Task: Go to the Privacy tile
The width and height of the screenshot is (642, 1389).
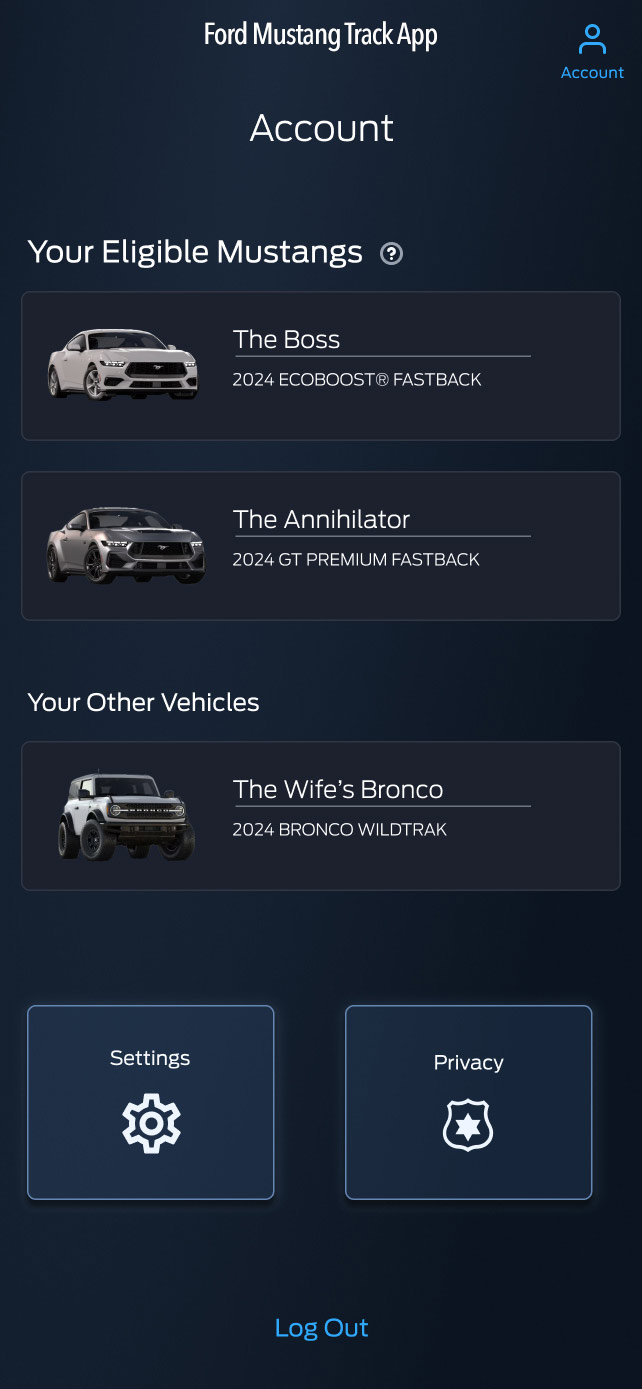Action: pyautogui.click(x=468, y=1102)
